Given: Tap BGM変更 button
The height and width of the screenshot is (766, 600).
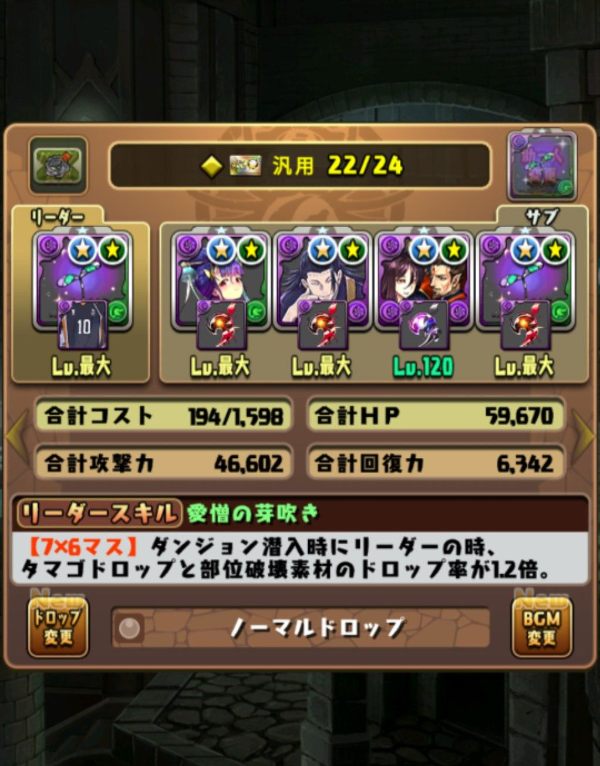Looking at the screenshot, I should (x=542, y=627).
